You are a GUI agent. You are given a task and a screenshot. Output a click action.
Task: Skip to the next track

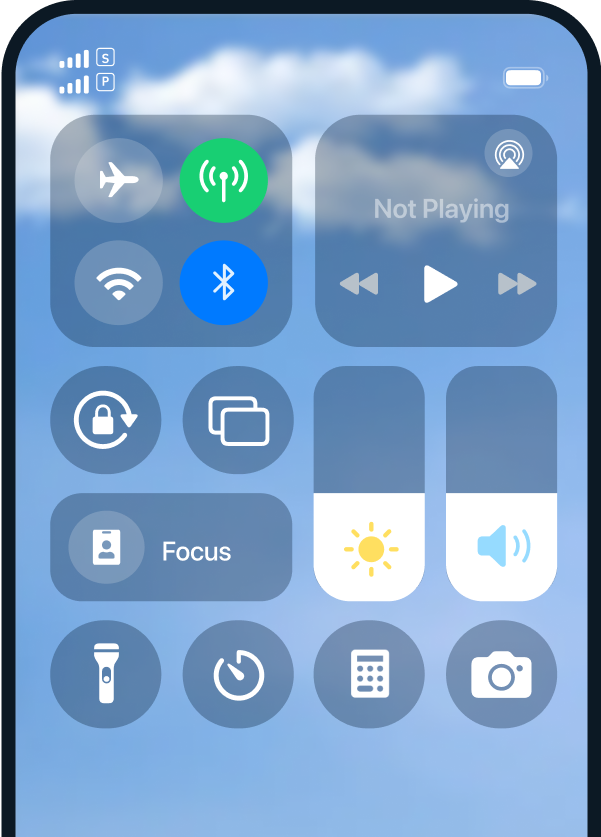pos(517,284)
